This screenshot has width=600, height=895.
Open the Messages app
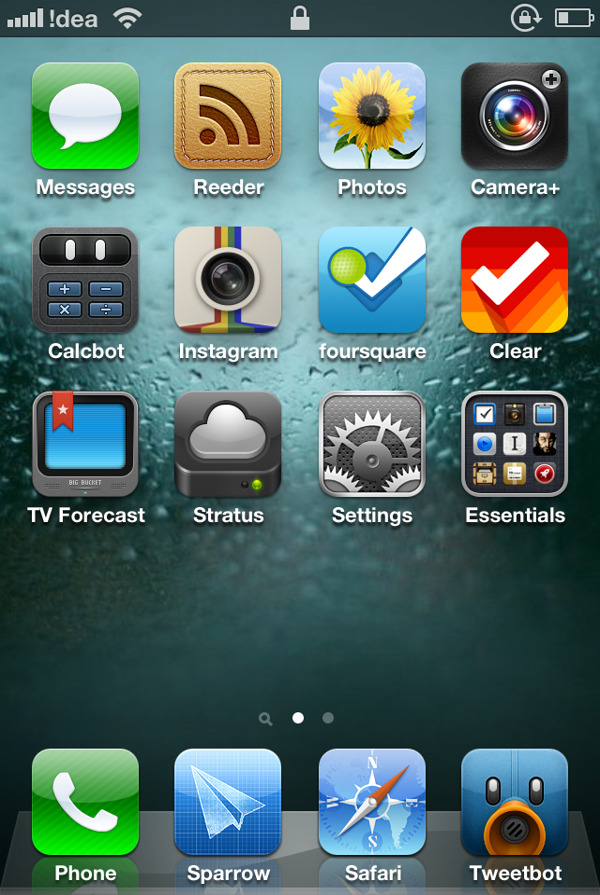tap(85, 115)
